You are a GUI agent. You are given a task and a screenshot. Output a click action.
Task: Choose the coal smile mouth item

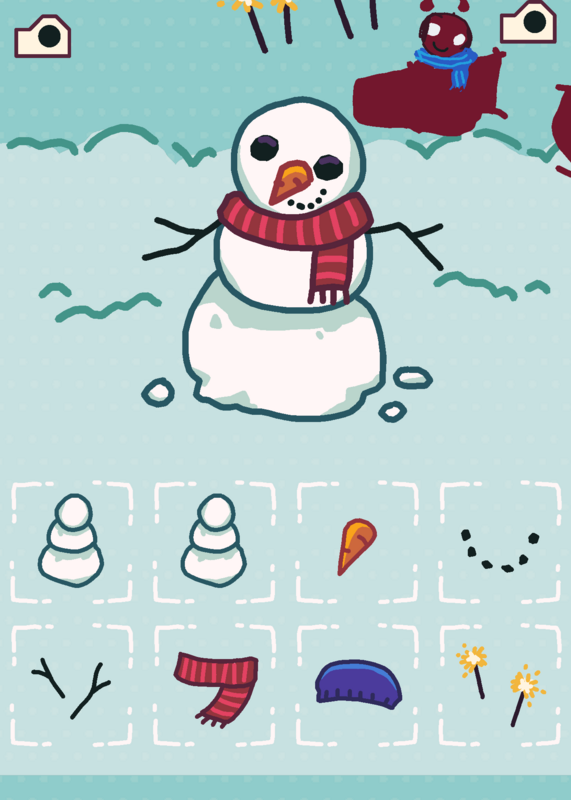pyautogui.click(x=500, y=542)
